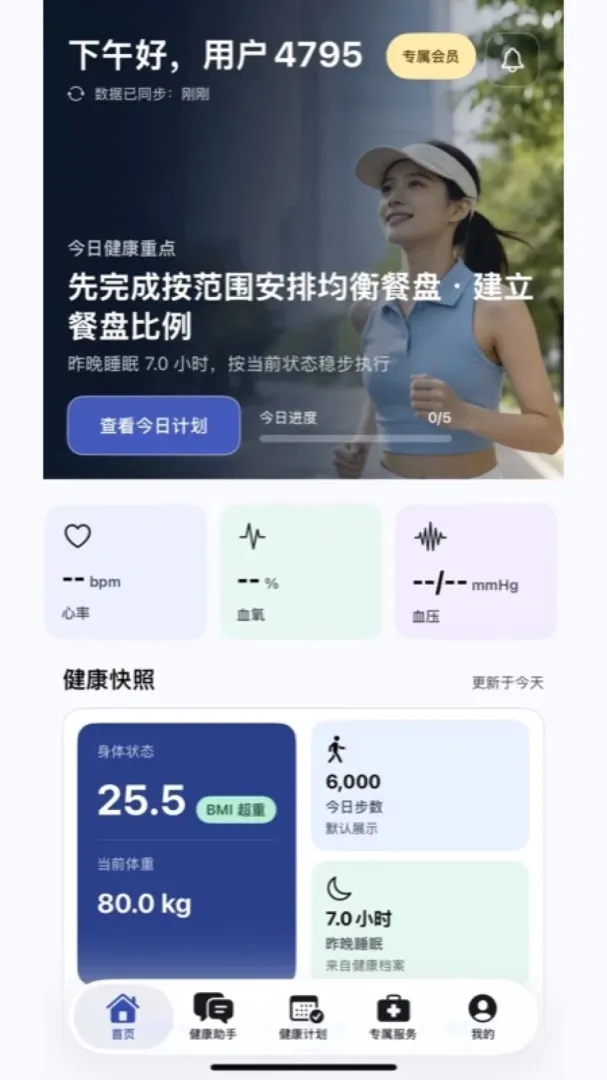This screenshot has height=1080, width=607.
Task: Tap the 查看今日计划 button
Action: pos(154,426)
